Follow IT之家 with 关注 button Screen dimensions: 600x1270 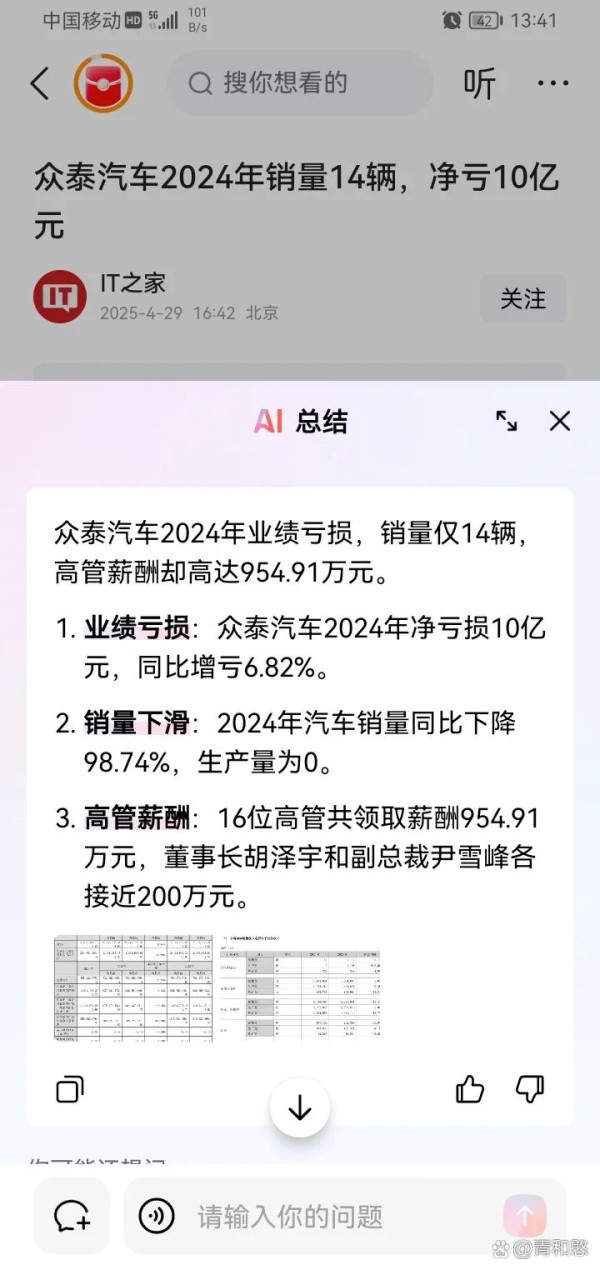pos(523,299)
